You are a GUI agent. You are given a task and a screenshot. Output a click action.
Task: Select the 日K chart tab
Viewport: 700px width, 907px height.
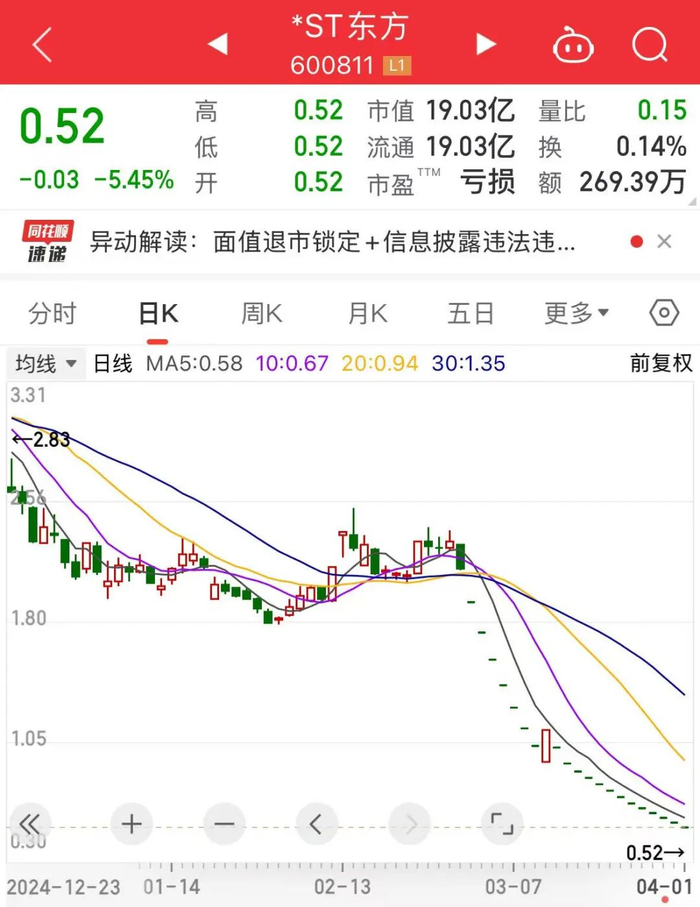point(158,314)
